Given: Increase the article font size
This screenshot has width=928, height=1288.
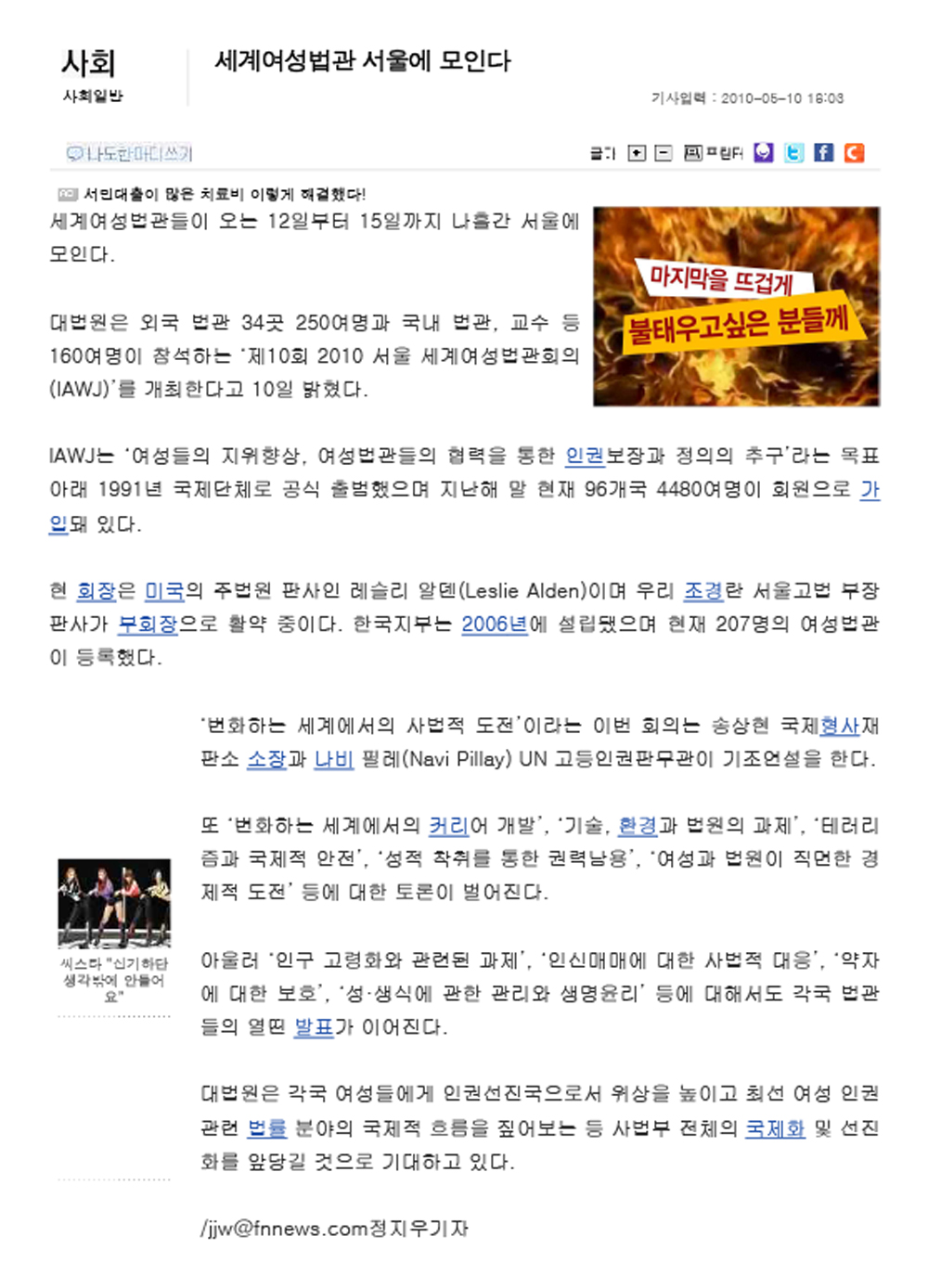Looking at the screenshot, I should 637,153.
